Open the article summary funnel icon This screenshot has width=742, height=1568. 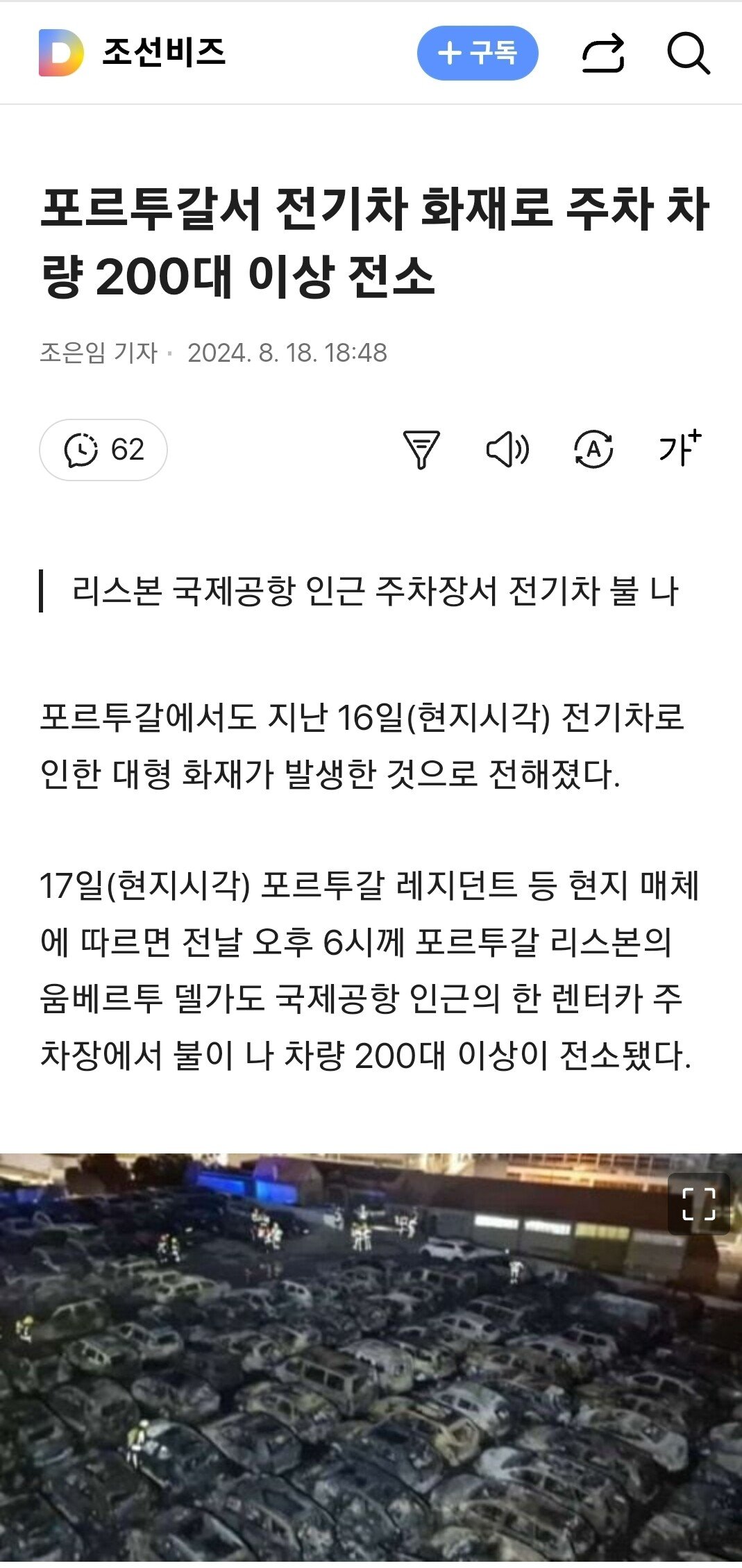421,449
